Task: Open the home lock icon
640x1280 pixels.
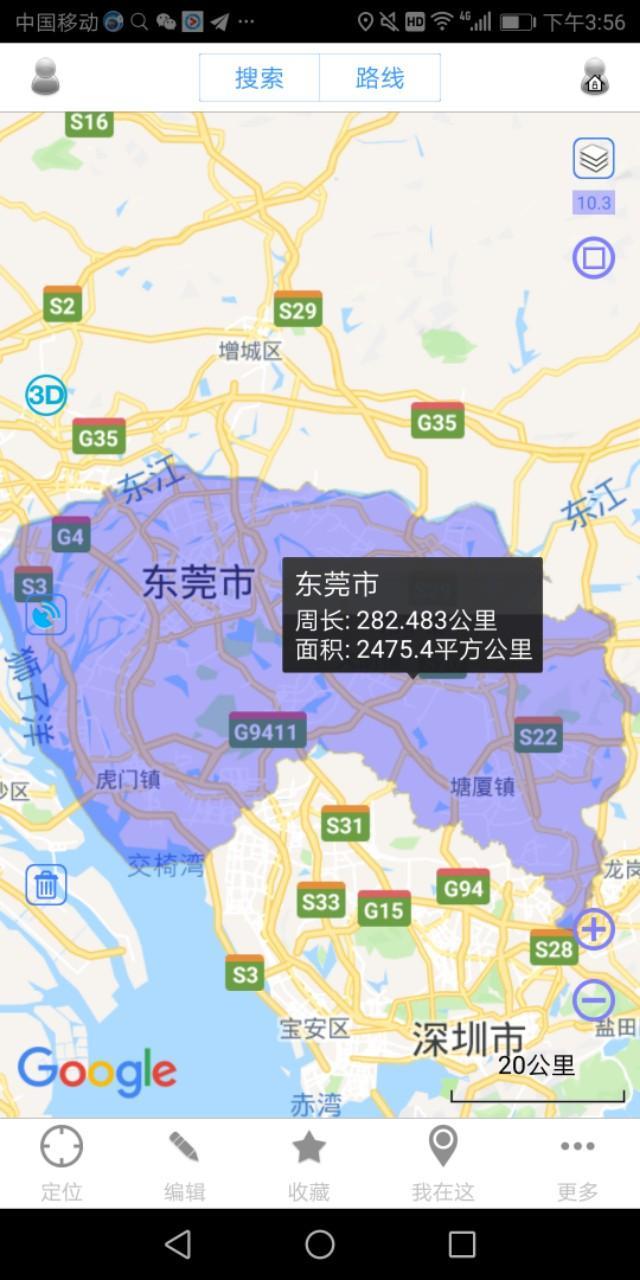Action: coord(594,77)
